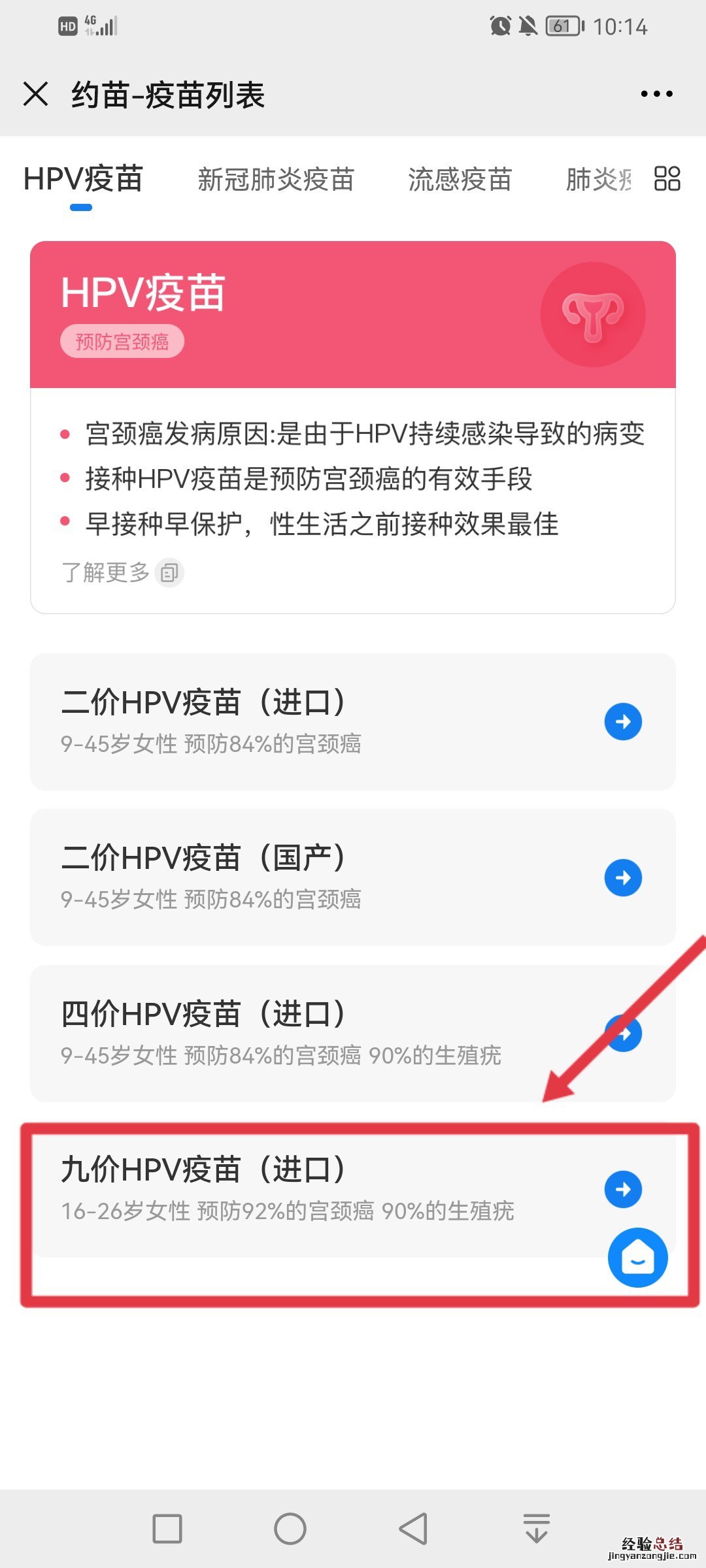Switch to the 肺炎疫苗 tab

[x=598, y=180]
